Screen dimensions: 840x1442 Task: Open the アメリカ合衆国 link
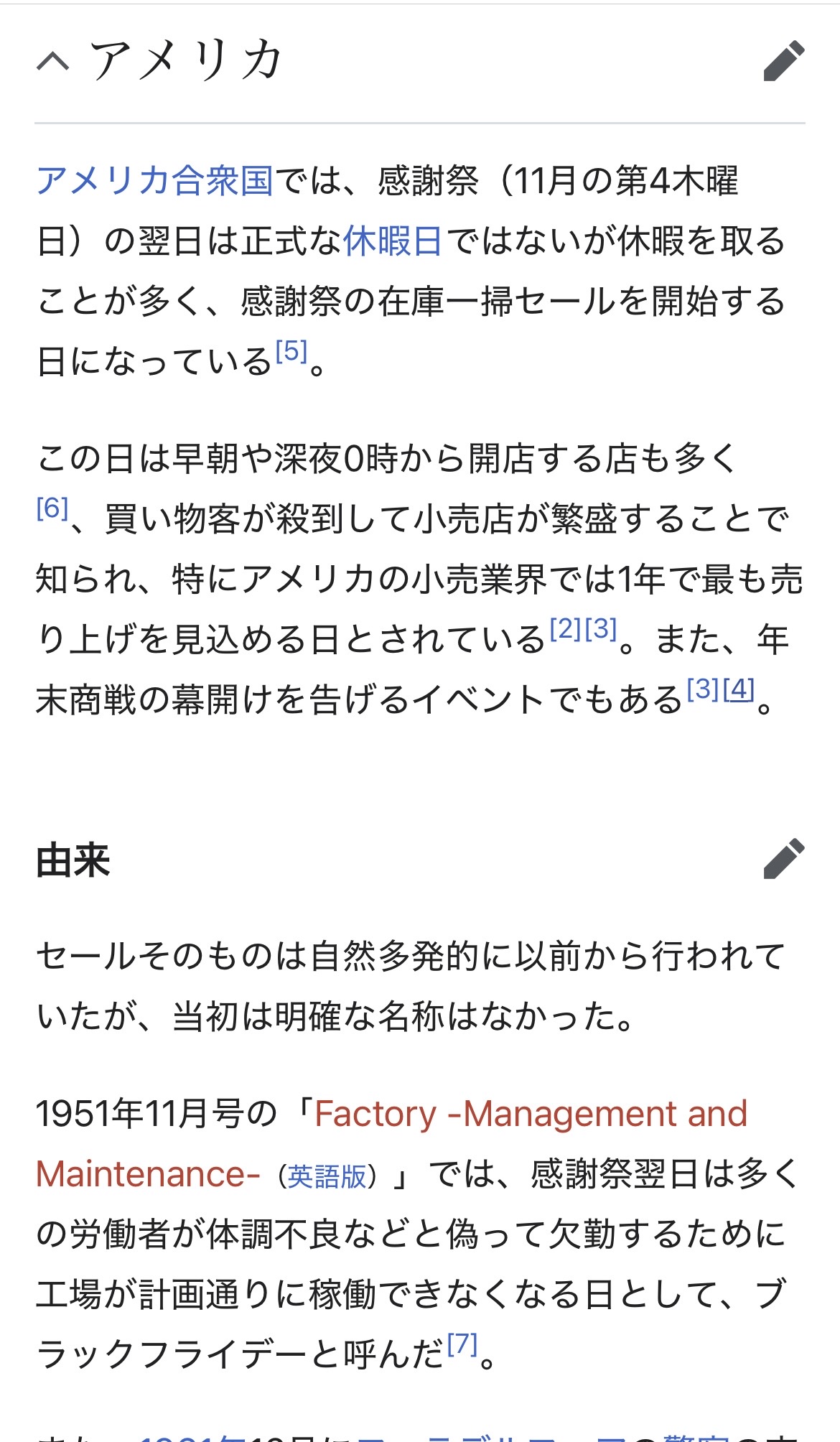click(x=154, y=181)
